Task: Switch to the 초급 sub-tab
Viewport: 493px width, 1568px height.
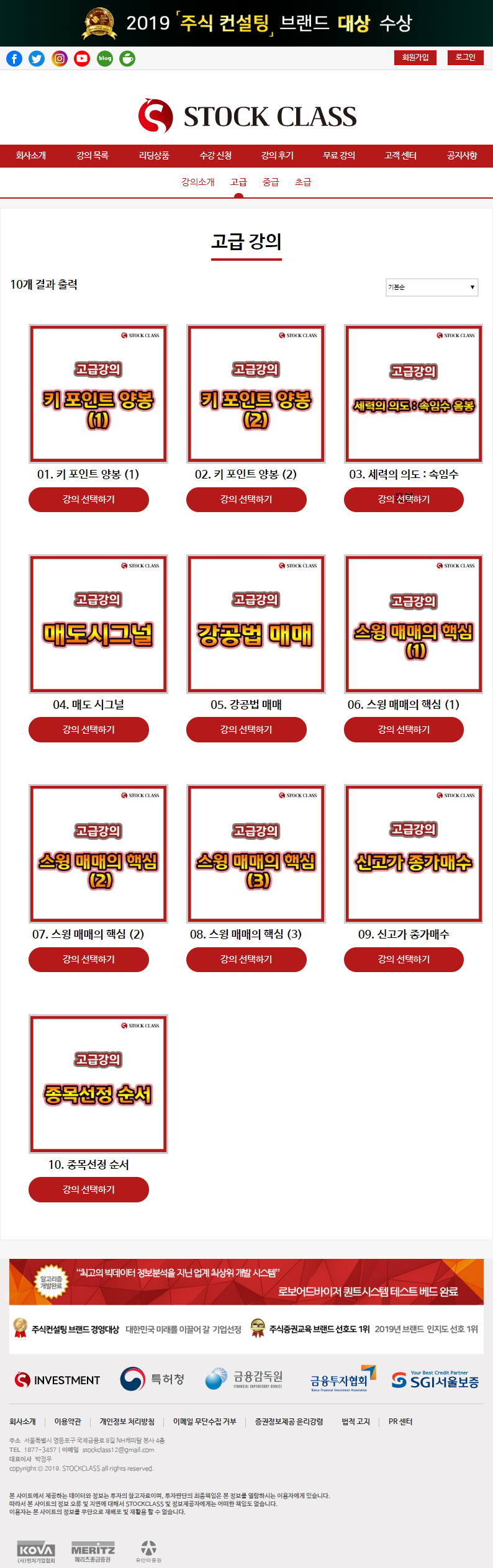Action: point(303,182)
